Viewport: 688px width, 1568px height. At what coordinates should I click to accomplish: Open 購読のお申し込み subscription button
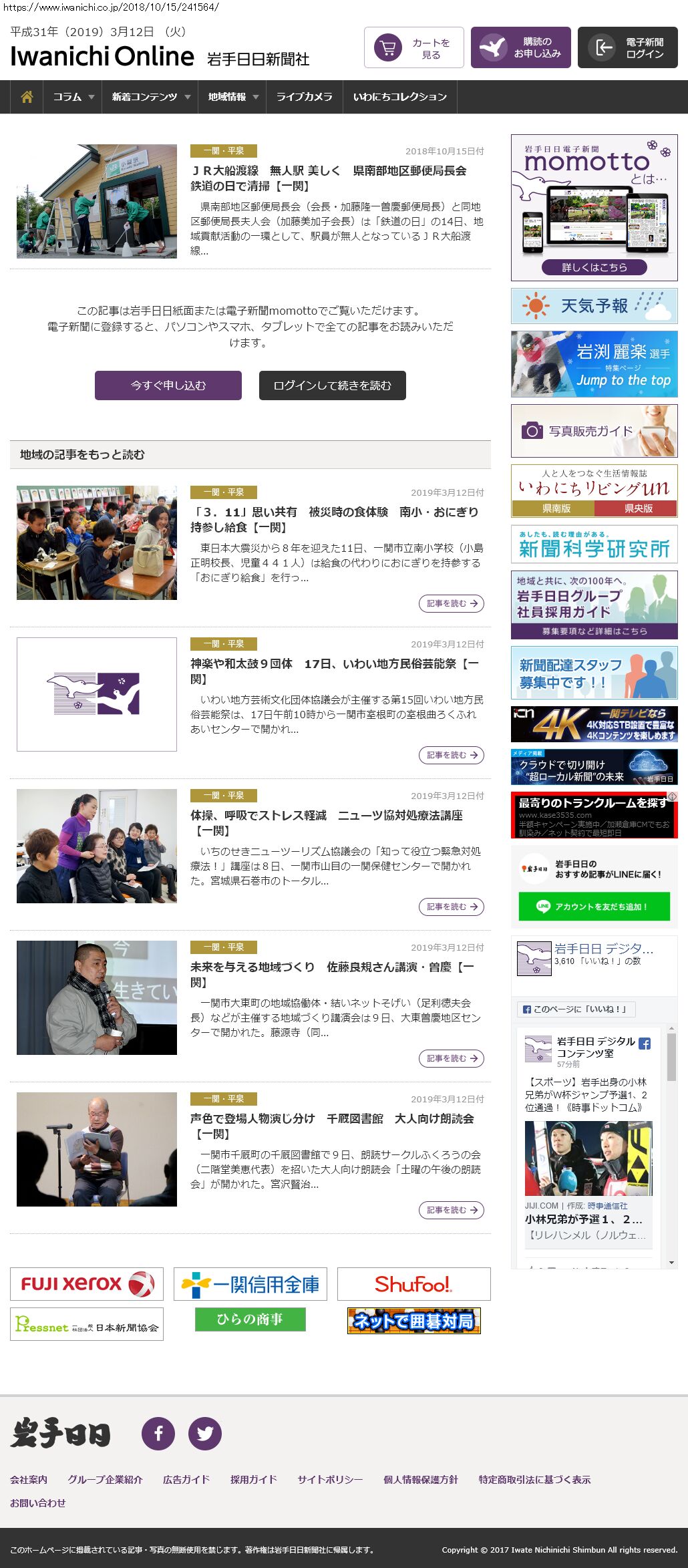(520, 47)
